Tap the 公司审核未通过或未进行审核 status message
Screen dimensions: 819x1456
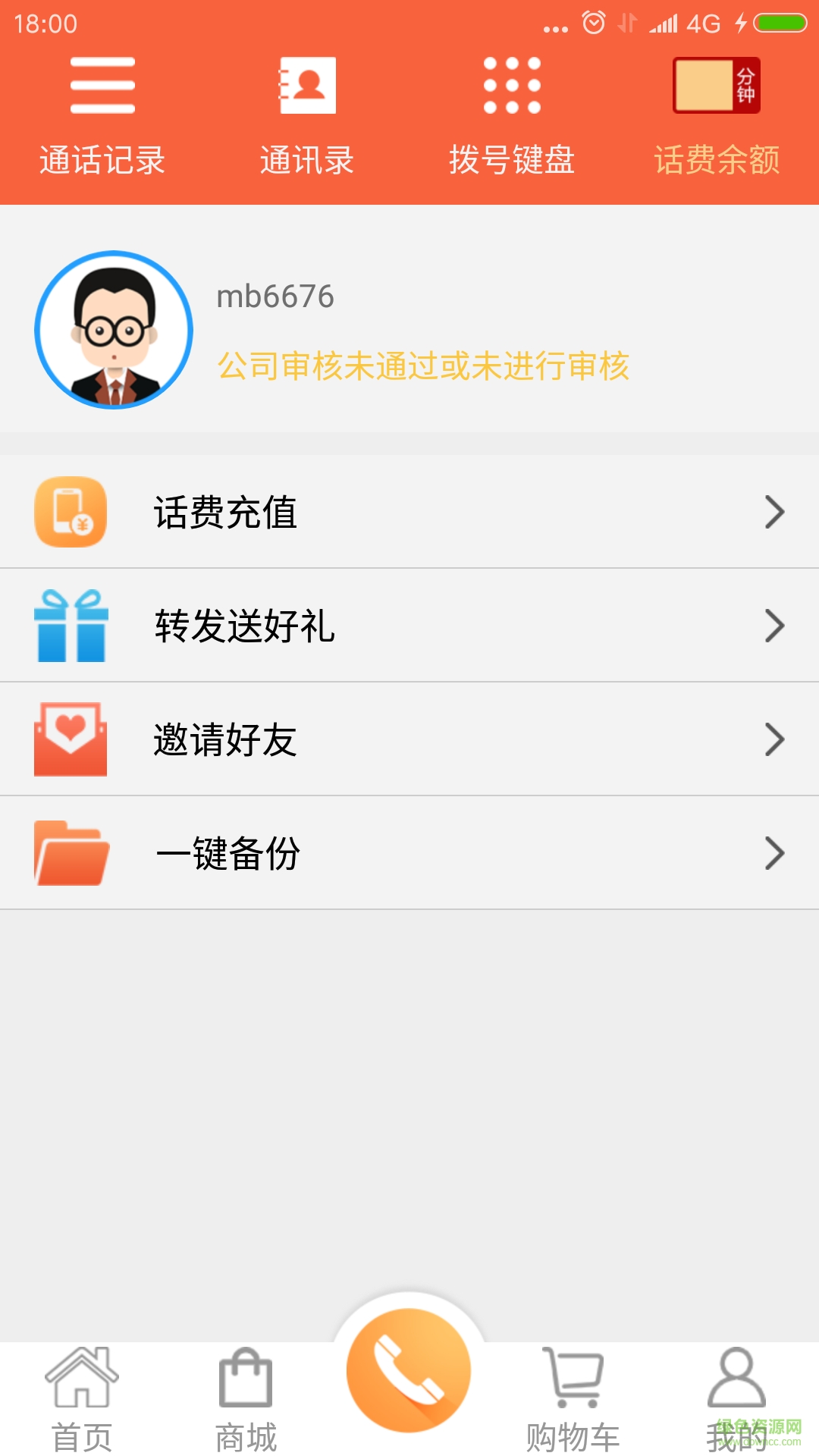(425, 367)
